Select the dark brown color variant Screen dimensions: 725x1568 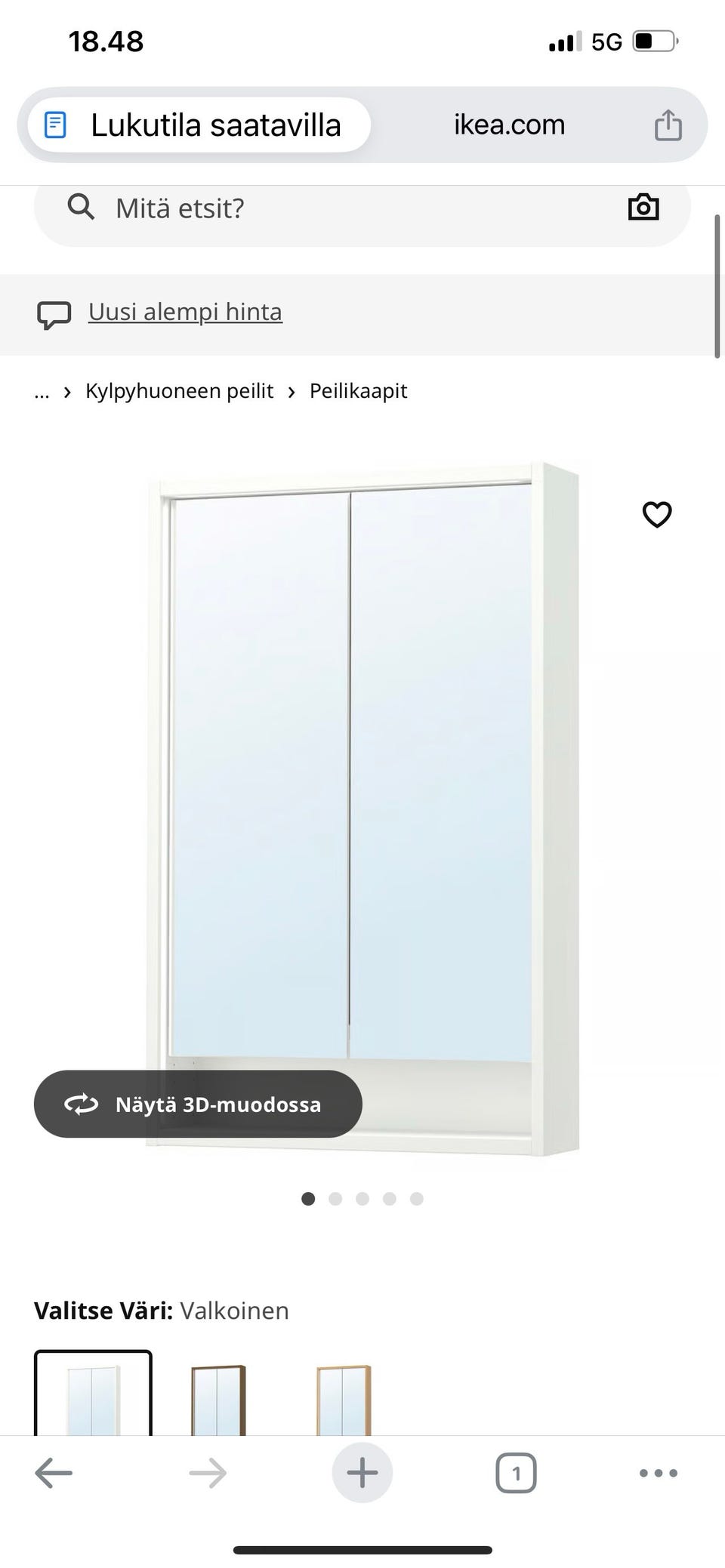point(217,1398)
